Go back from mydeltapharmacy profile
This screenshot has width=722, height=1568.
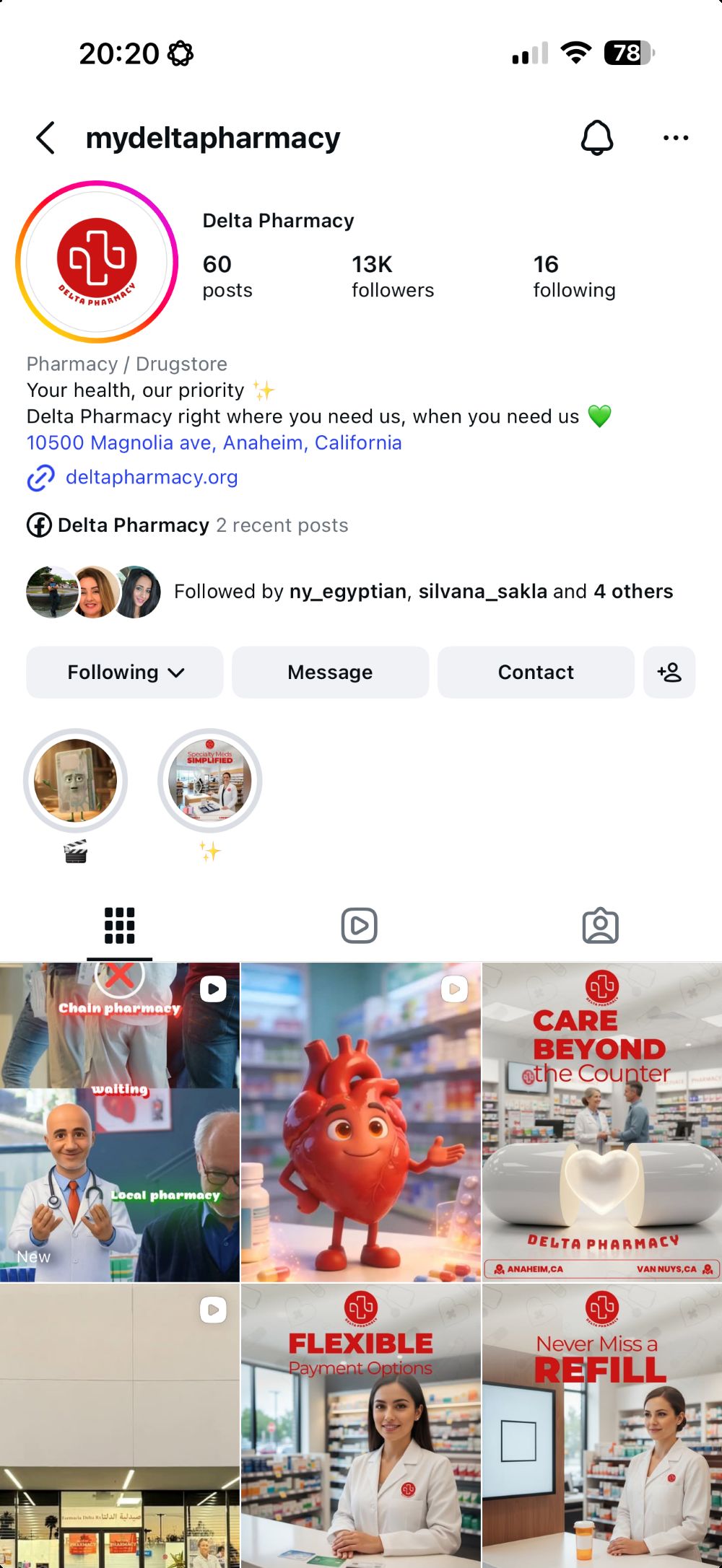click(x=45, y=138)
